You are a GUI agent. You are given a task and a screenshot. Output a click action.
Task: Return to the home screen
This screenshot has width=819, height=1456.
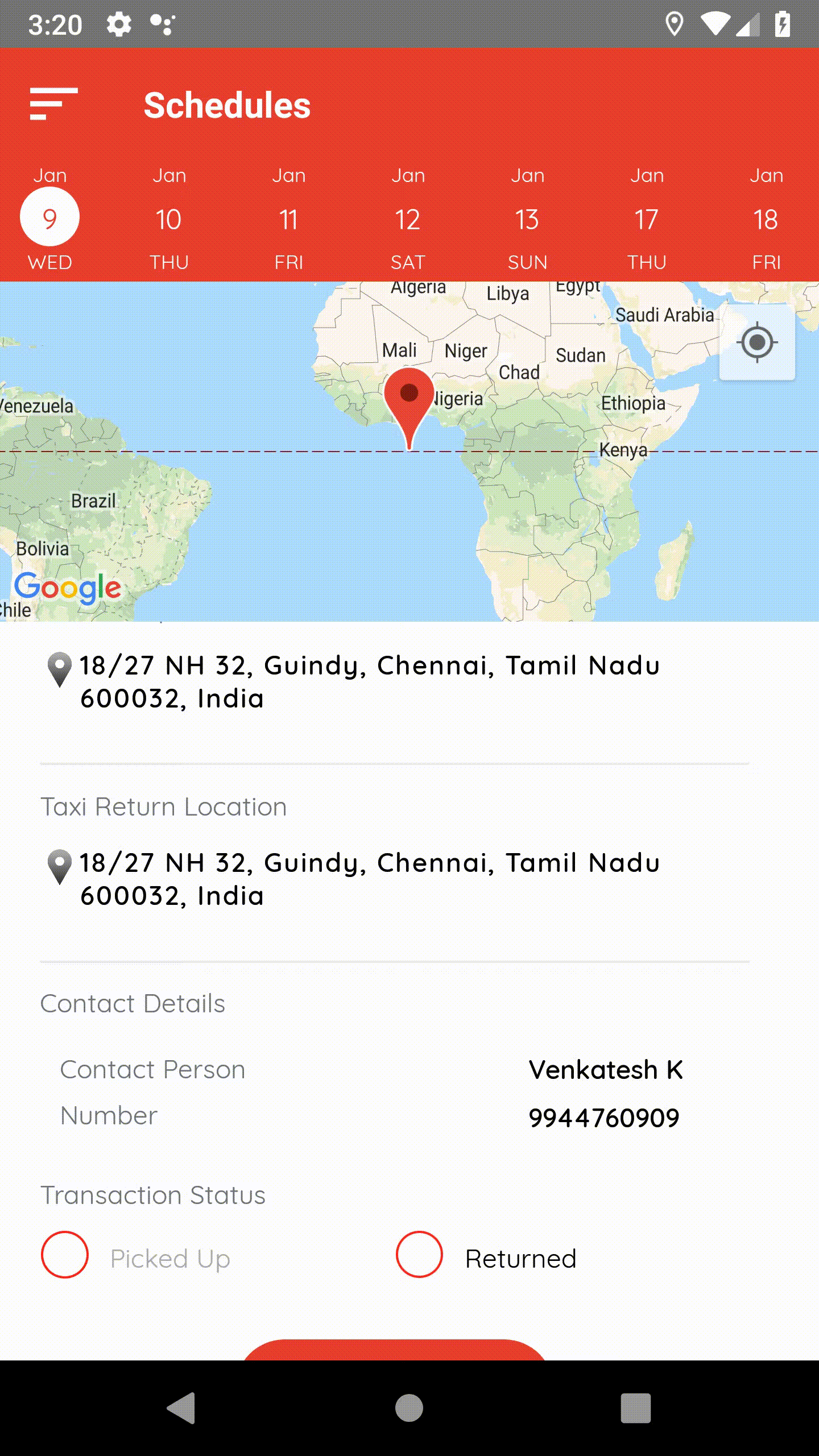tap(409, 1408)
